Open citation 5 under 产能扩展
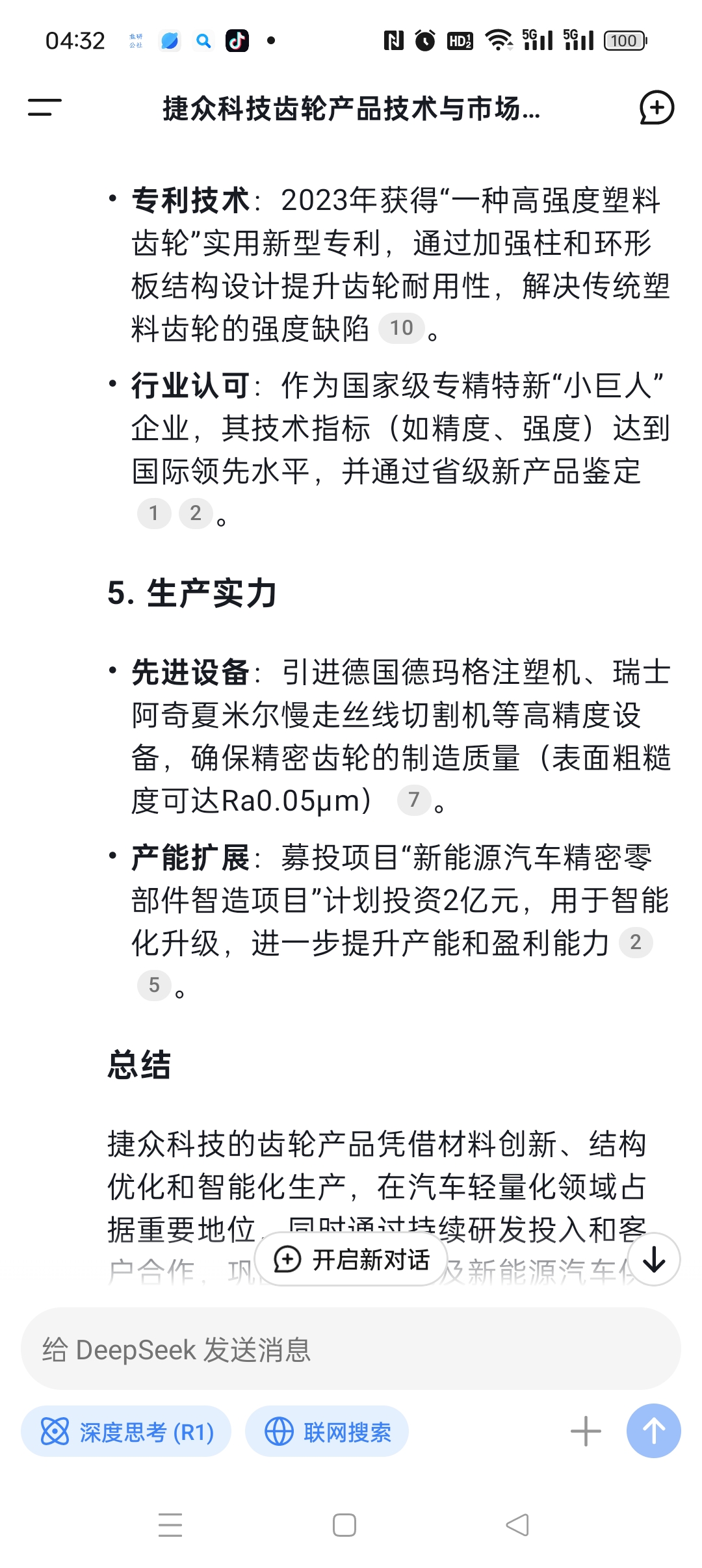The image size is (702, 1568). pyautogui.click(x=154, y=985)
